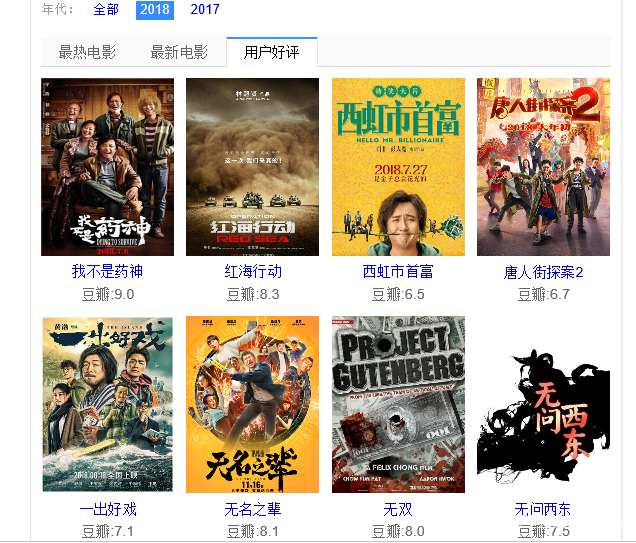Tap the 无名之辈 title link
Viewport: 636px width, 543px height.
click(x=252, y=510)
